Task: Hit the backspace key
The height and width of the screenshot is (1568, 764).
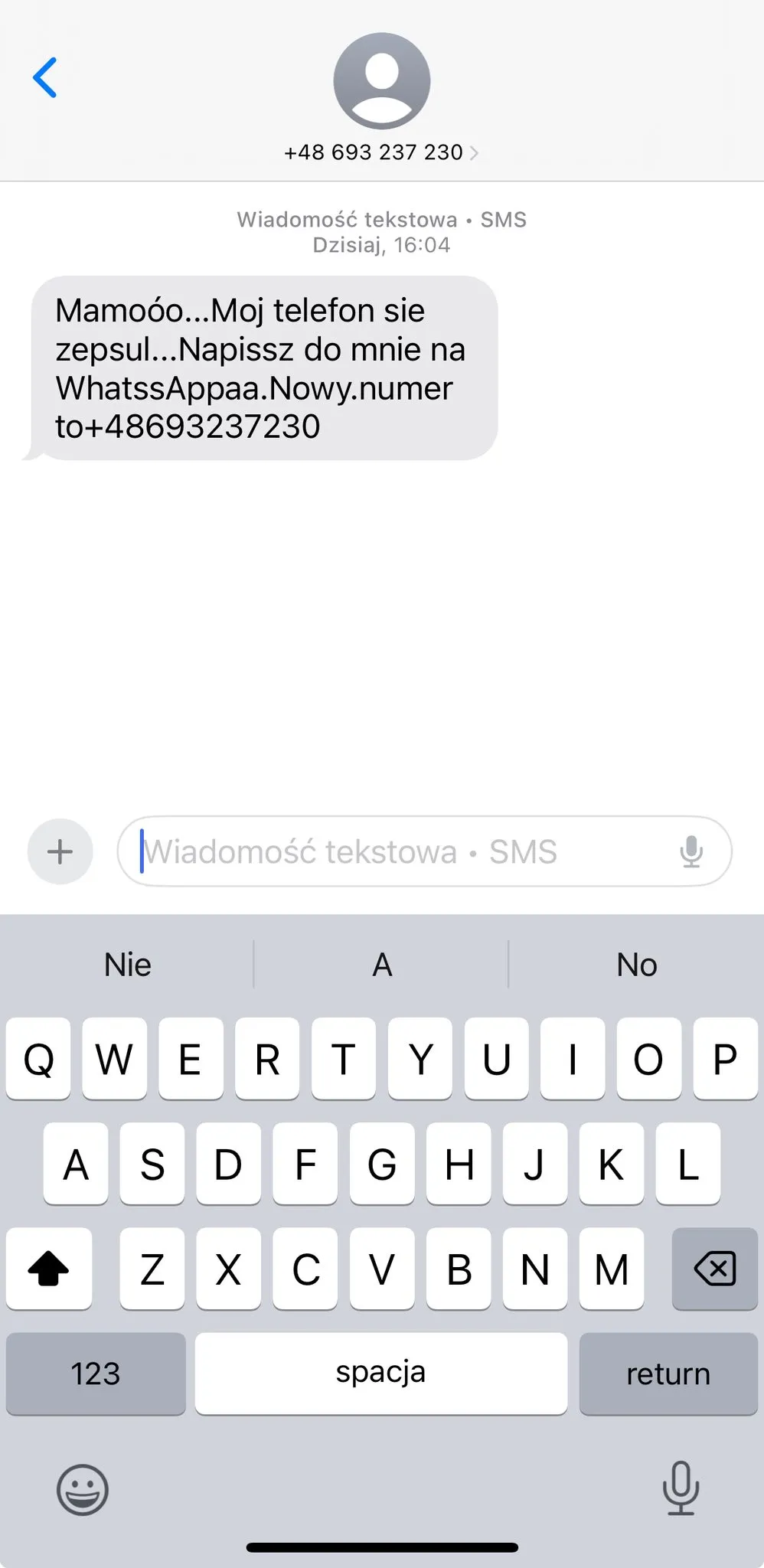Action: coord(714,1269)
